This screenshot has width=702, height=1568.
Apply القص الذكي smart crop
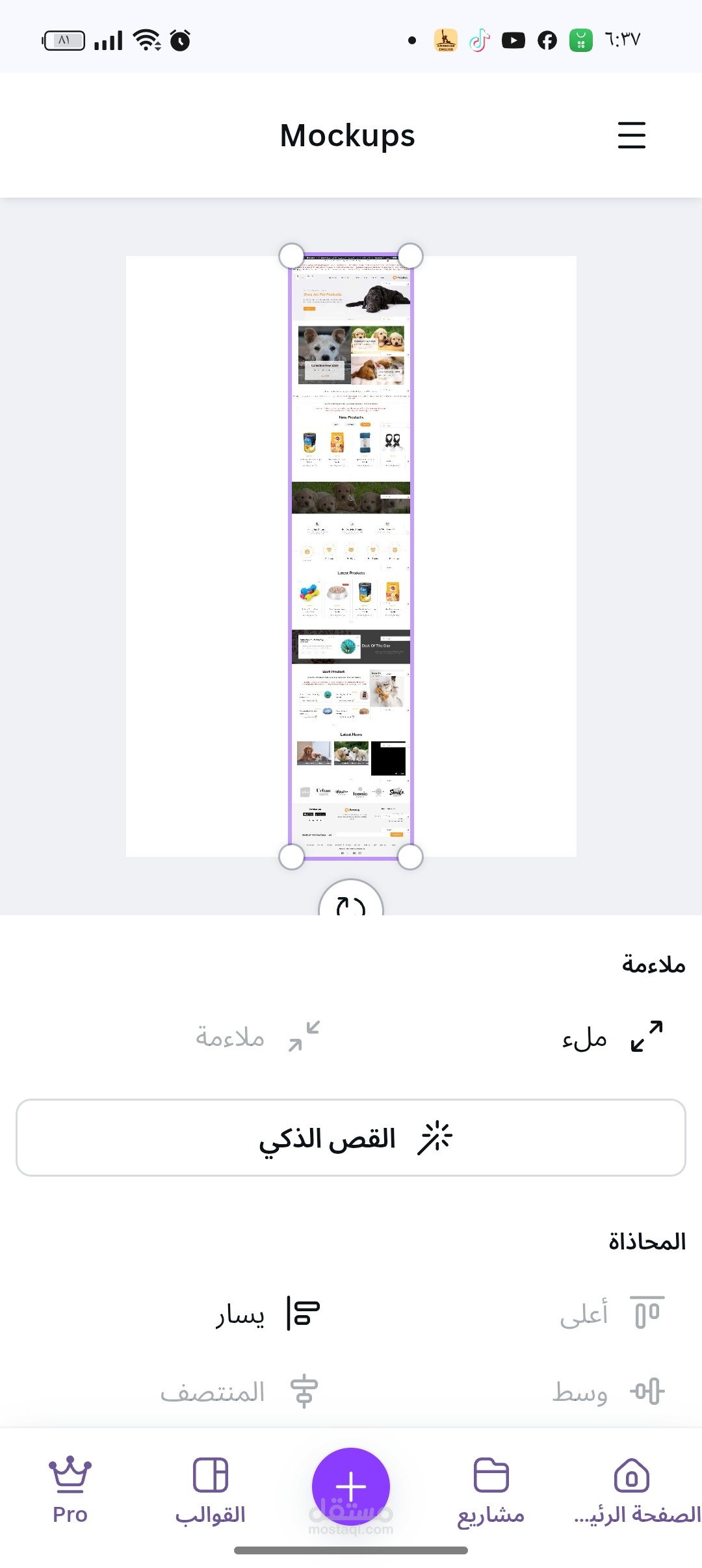pyautogui.click(x=351, y=1138)
